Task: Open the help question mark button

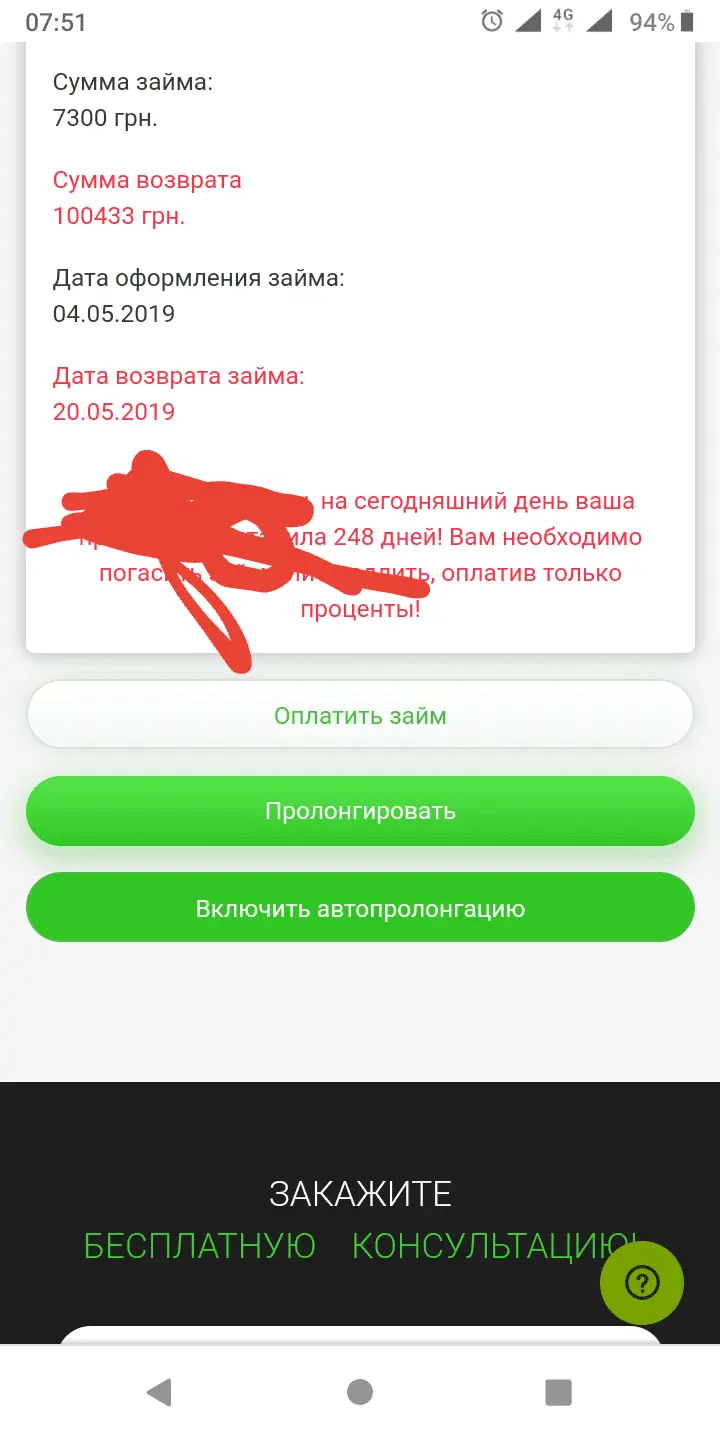Action: 641,1282
